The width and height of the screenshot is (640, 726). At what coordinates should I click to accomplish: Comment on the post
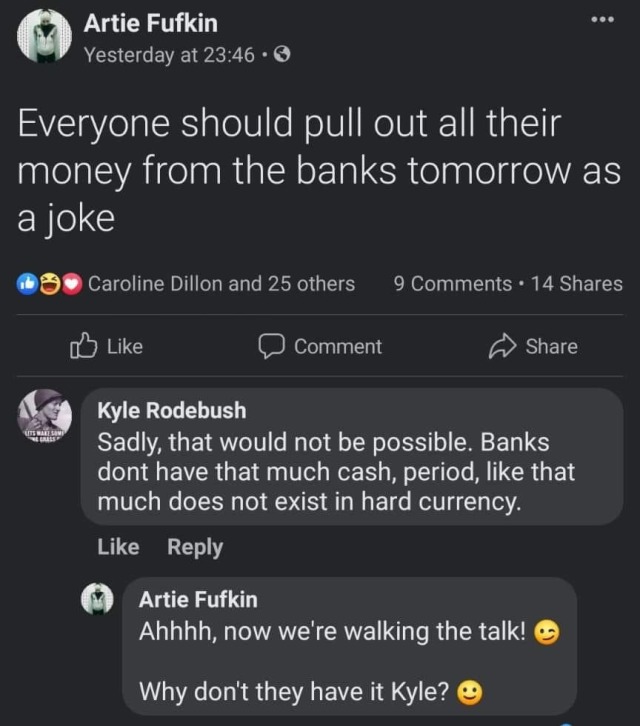point(320,346)
